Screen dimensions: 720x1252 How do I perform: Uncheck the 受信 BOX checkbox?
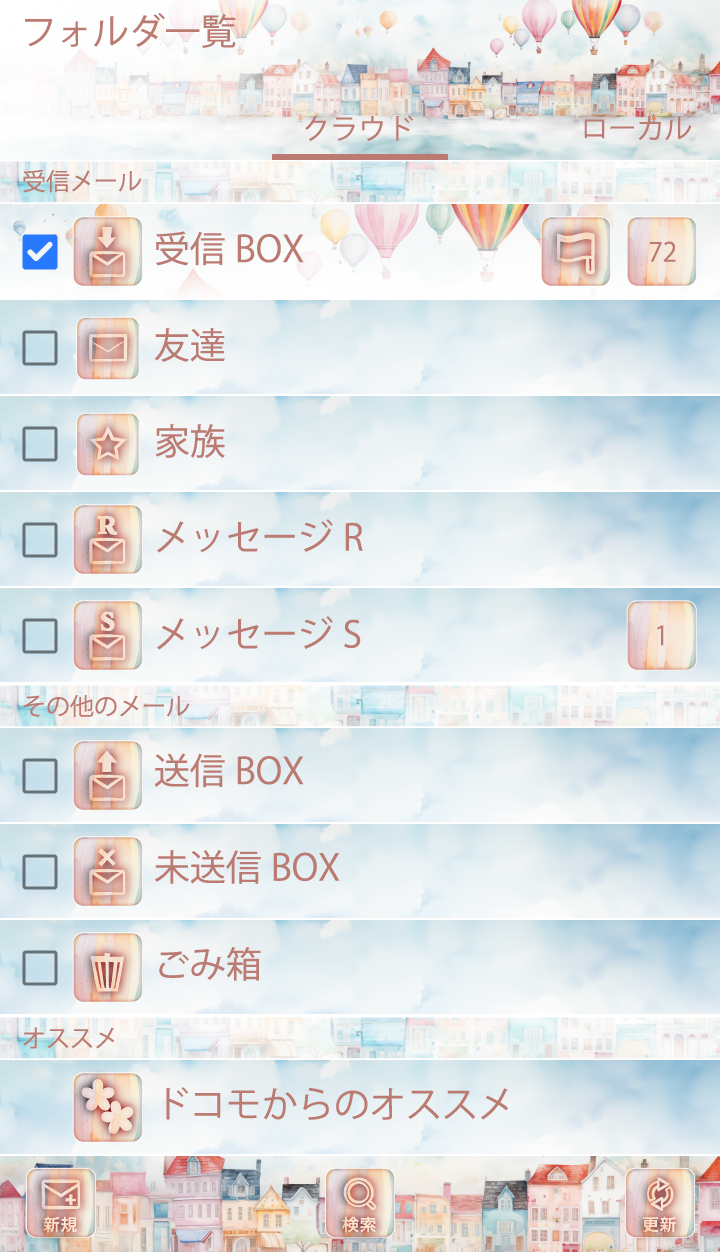[40, 252]
